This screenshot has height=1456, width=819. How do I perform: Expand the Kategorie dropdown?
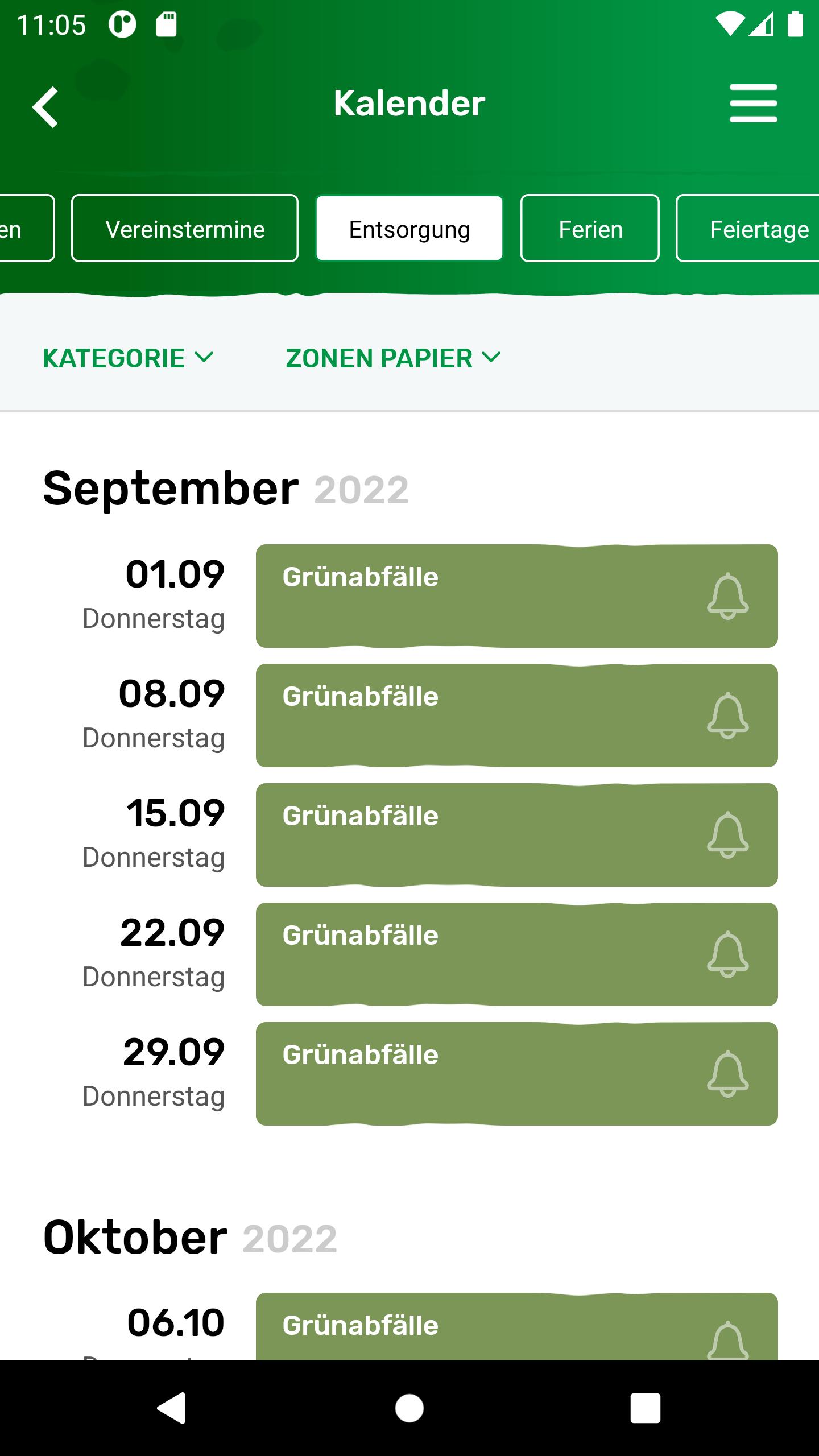(x=129, y=358)
